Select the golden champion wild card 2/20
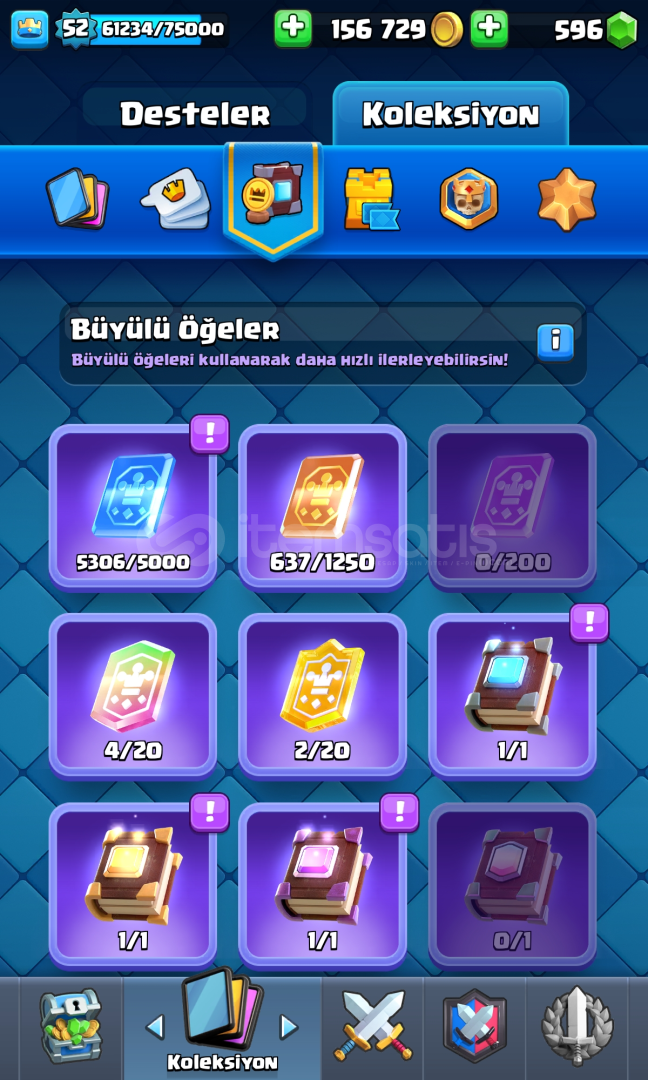The height and width of the screenshot is (1080, 648). coord(322,696)
